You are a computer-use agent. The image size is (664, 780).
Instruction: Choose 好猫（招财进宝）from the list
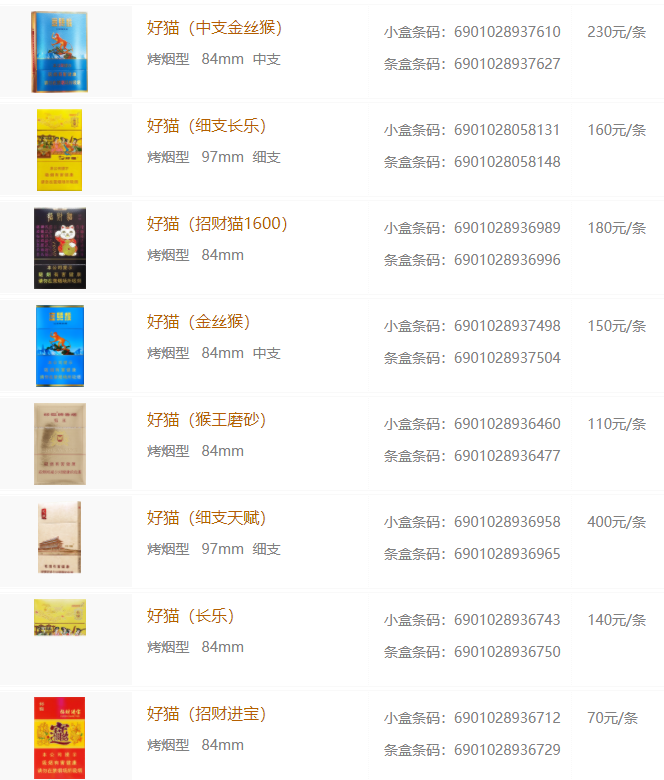[207, 714]
